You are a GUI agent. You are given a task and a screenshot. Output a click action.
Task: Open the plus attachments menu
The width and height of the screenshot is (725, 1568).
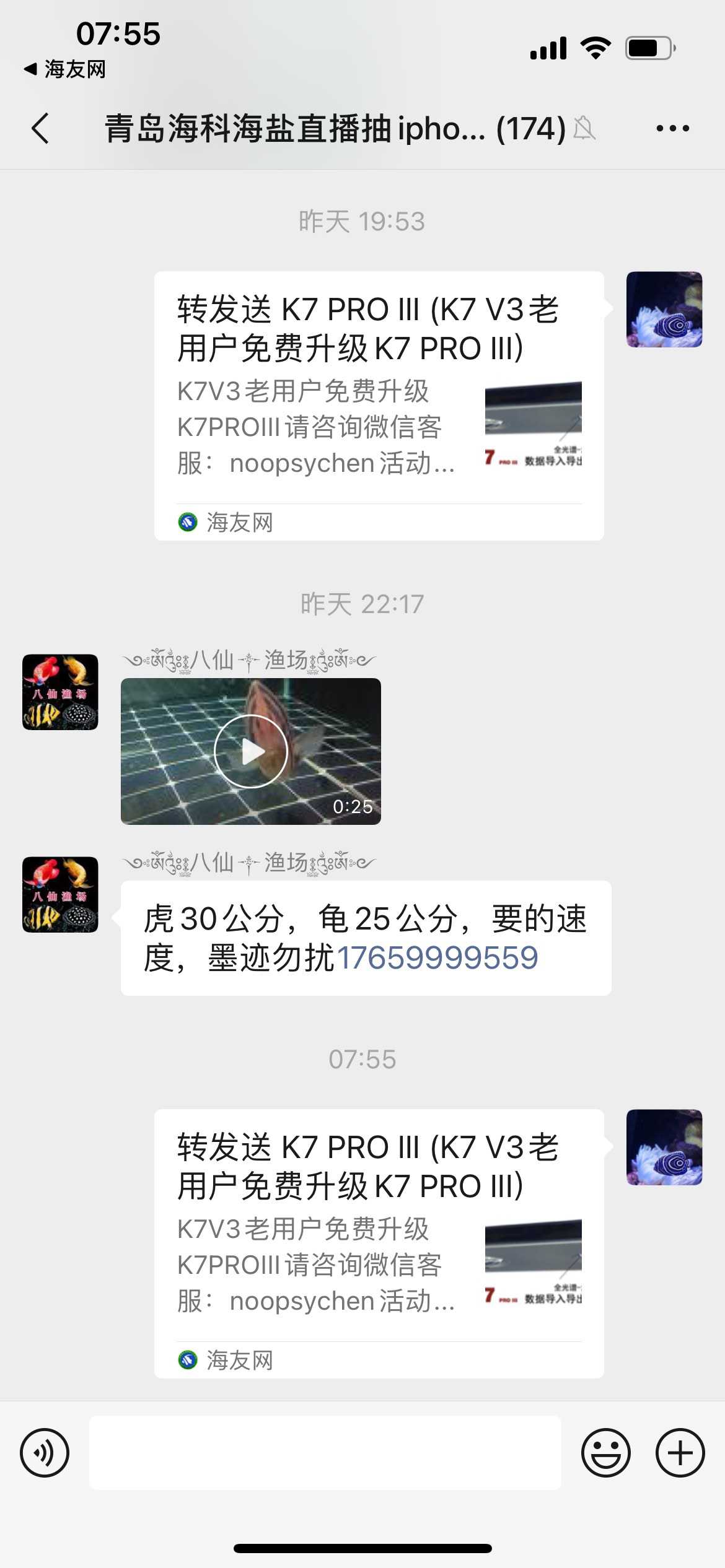point(680,1452)
